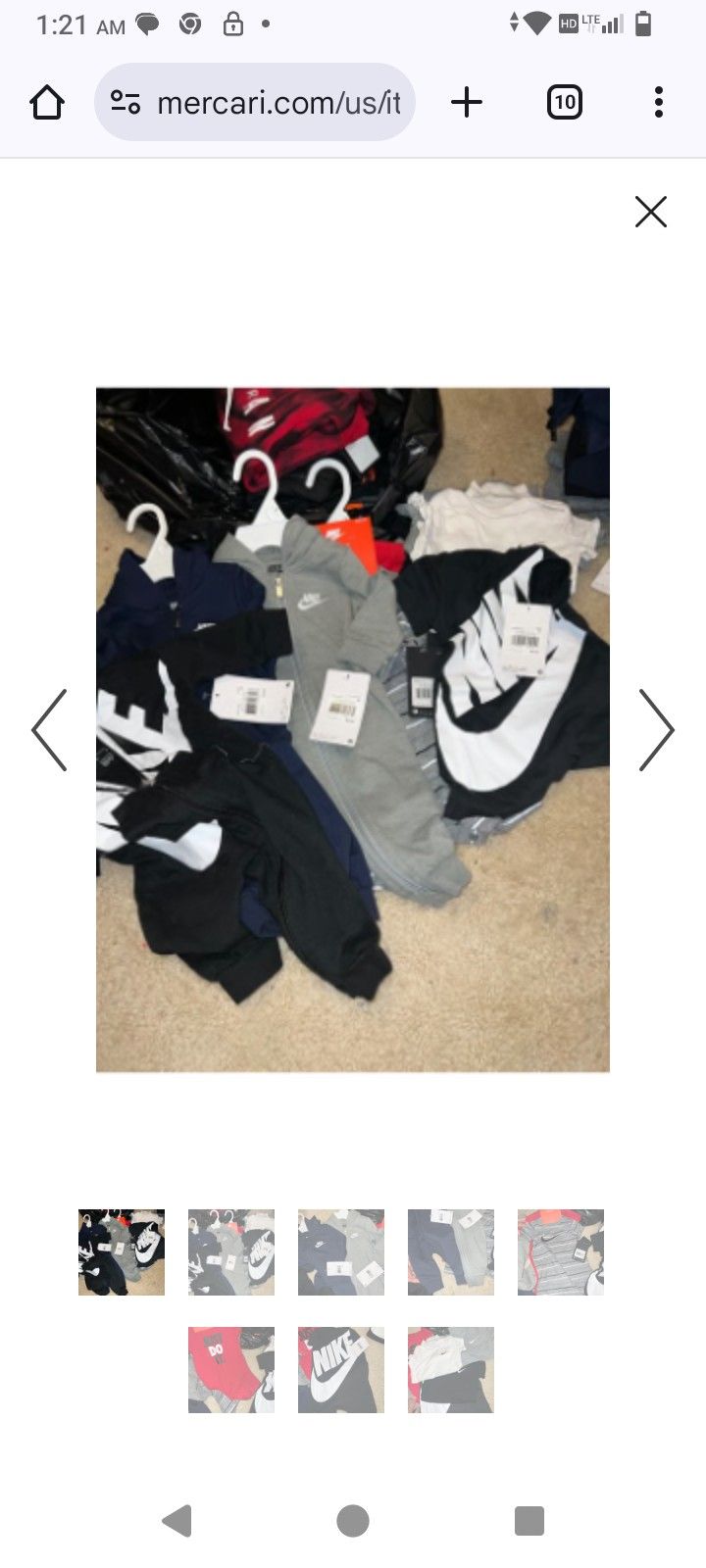Show the previous listing photo

[49, 730]
